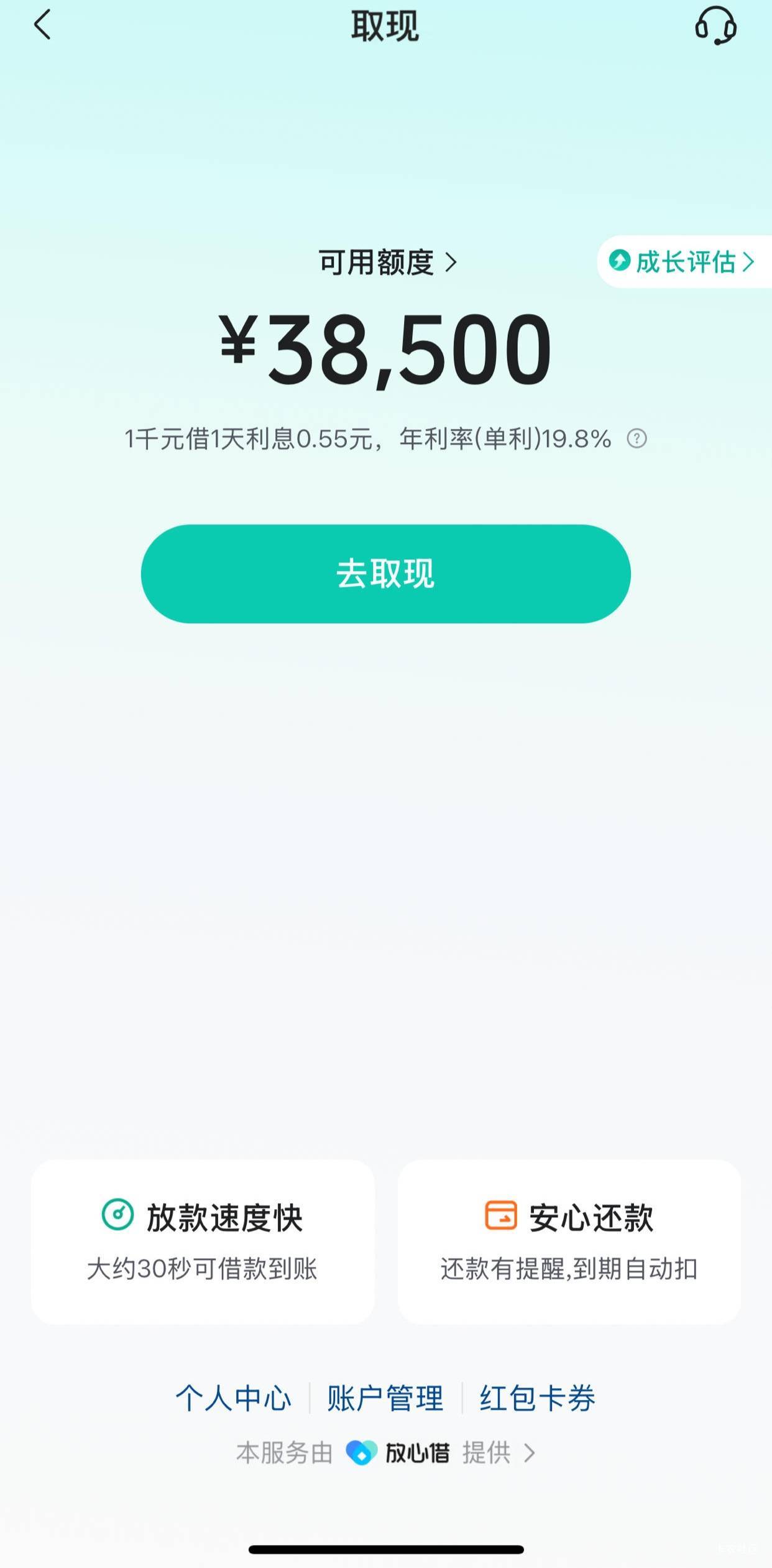Image resolution: width=772 pixels, height=1568 pixels.
Task: Go back using the top-left arrow
Action: [x=42, y=26]
